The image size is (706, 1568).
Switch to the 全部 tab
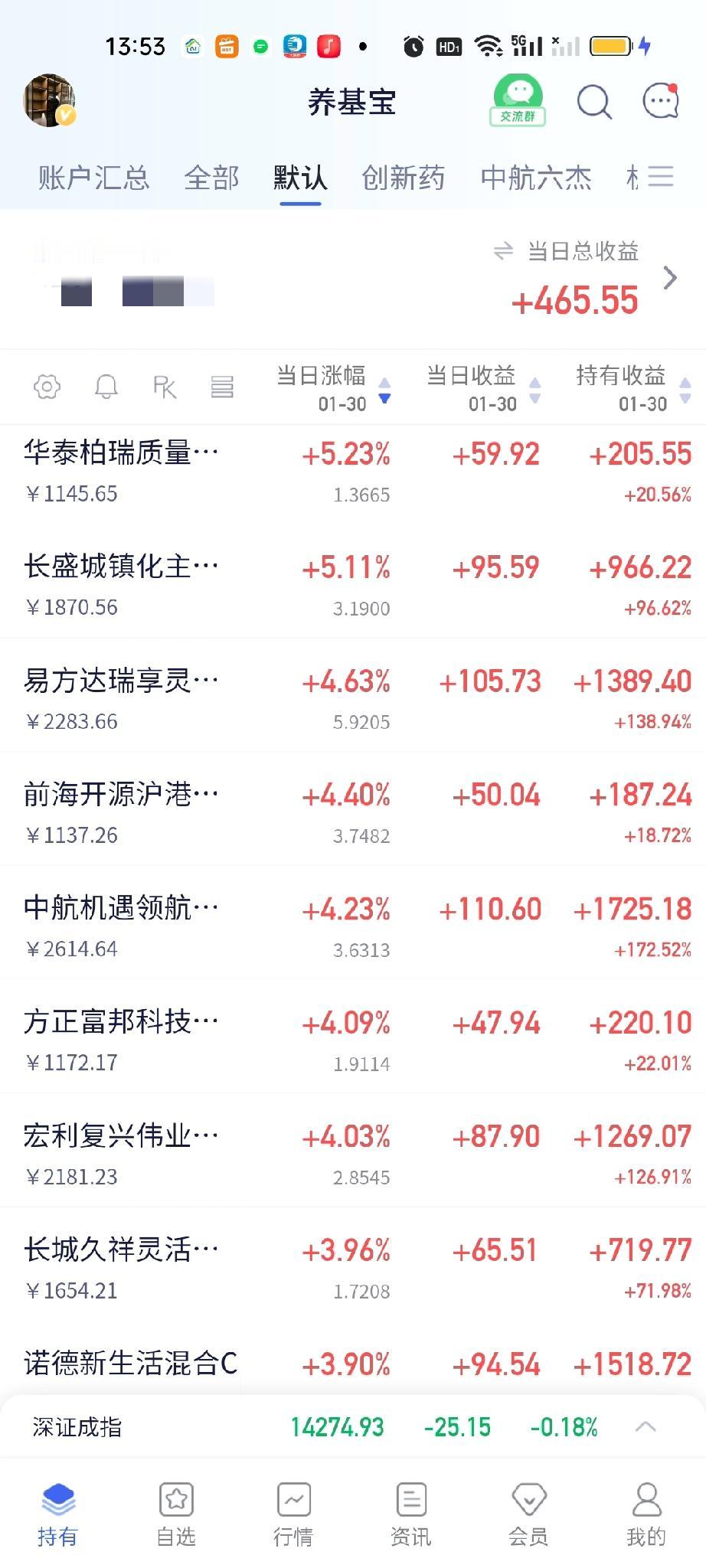(211, 177)
